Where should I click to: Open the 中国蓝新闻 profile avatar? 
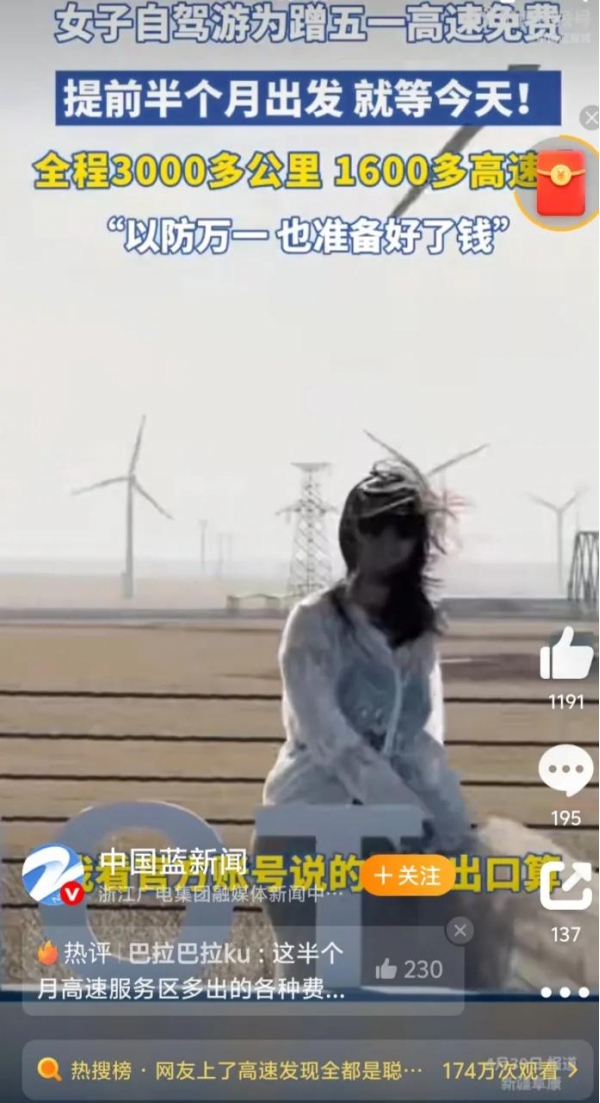[52, 875]
